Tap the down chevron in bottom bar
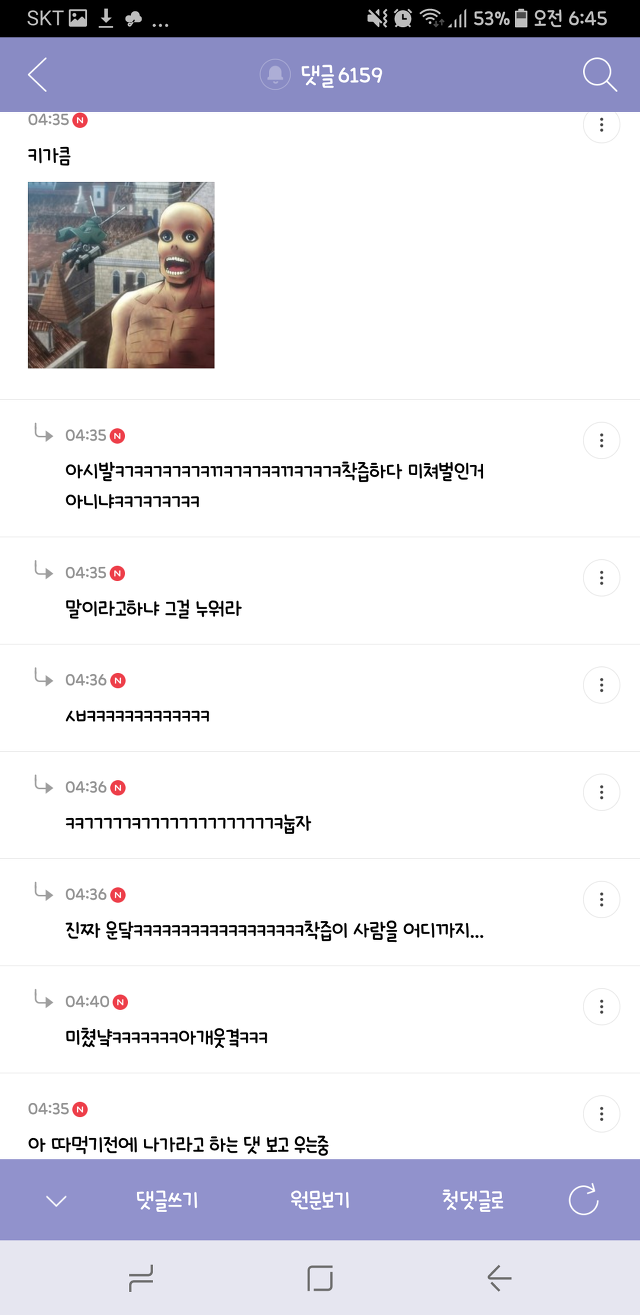 click(x=56, y=1201)
